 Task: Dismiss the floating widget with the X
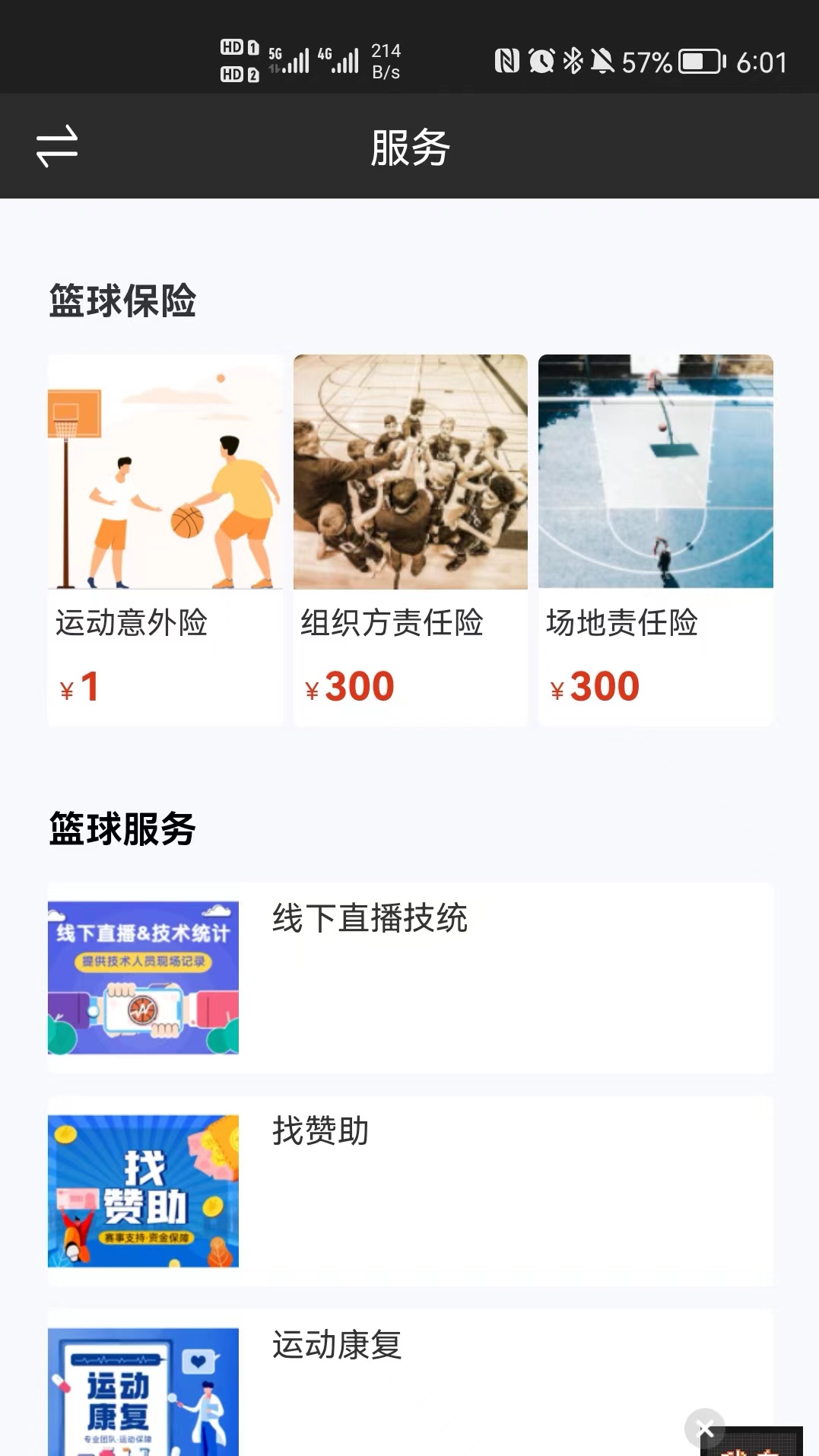pos(705,1429)
